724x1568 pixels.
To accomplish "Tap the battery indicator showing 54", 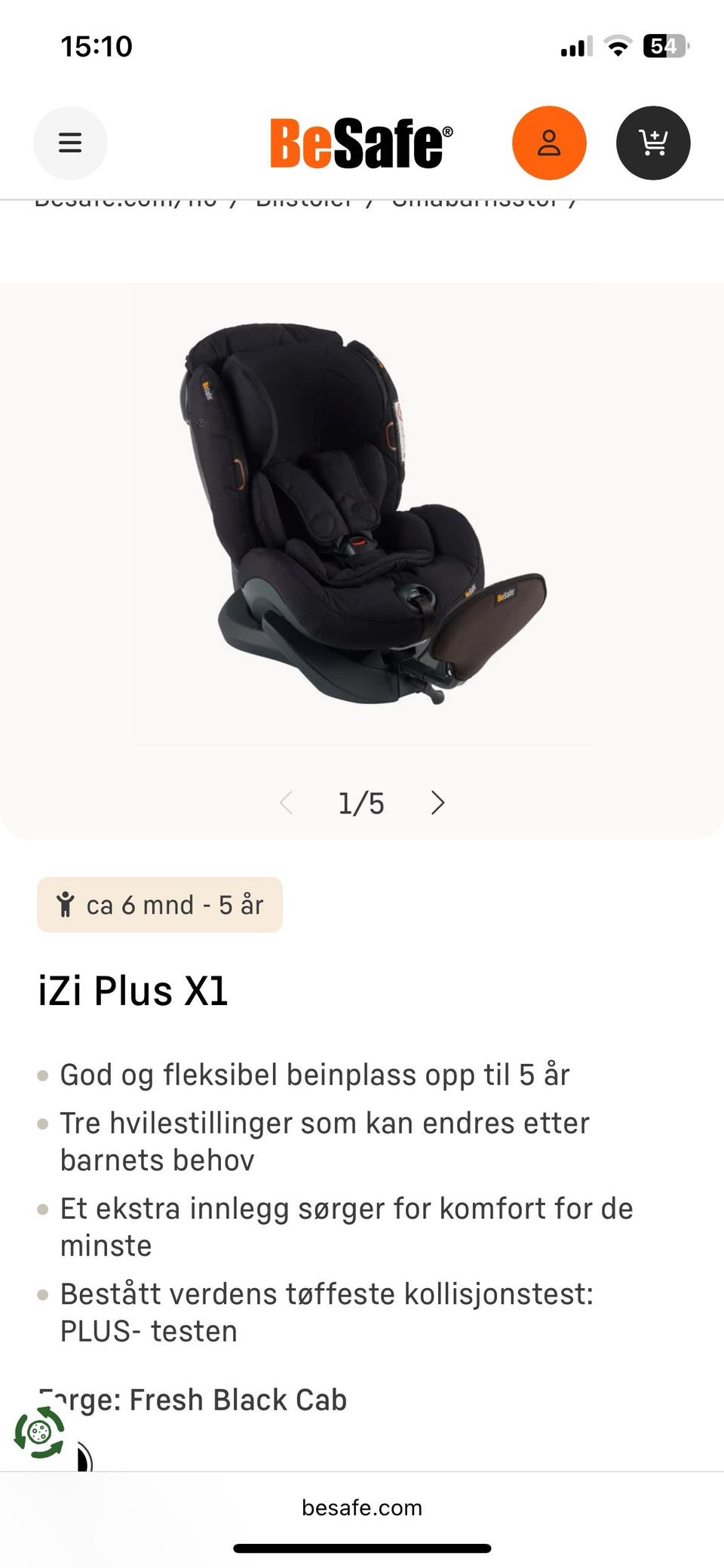I will (x=664, y=47).
